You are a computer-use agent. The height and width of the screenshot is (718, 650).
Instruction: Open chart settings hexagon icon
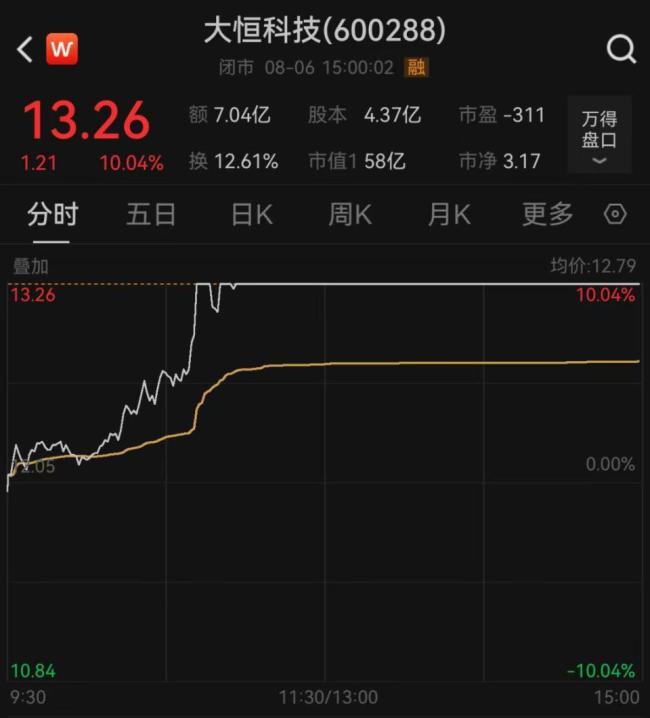pos(616,214)
